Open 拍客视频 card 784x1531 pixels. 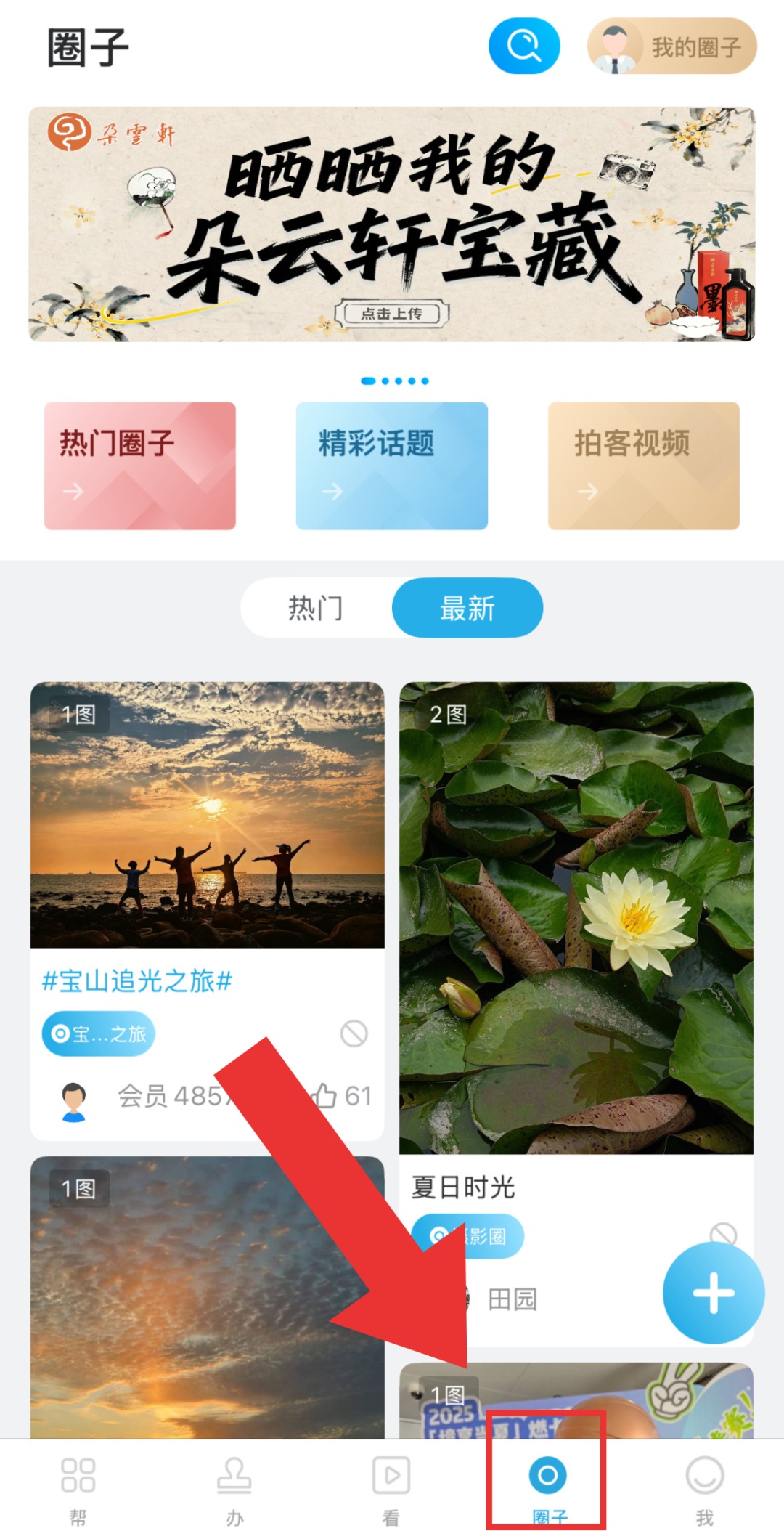[643, 466]
